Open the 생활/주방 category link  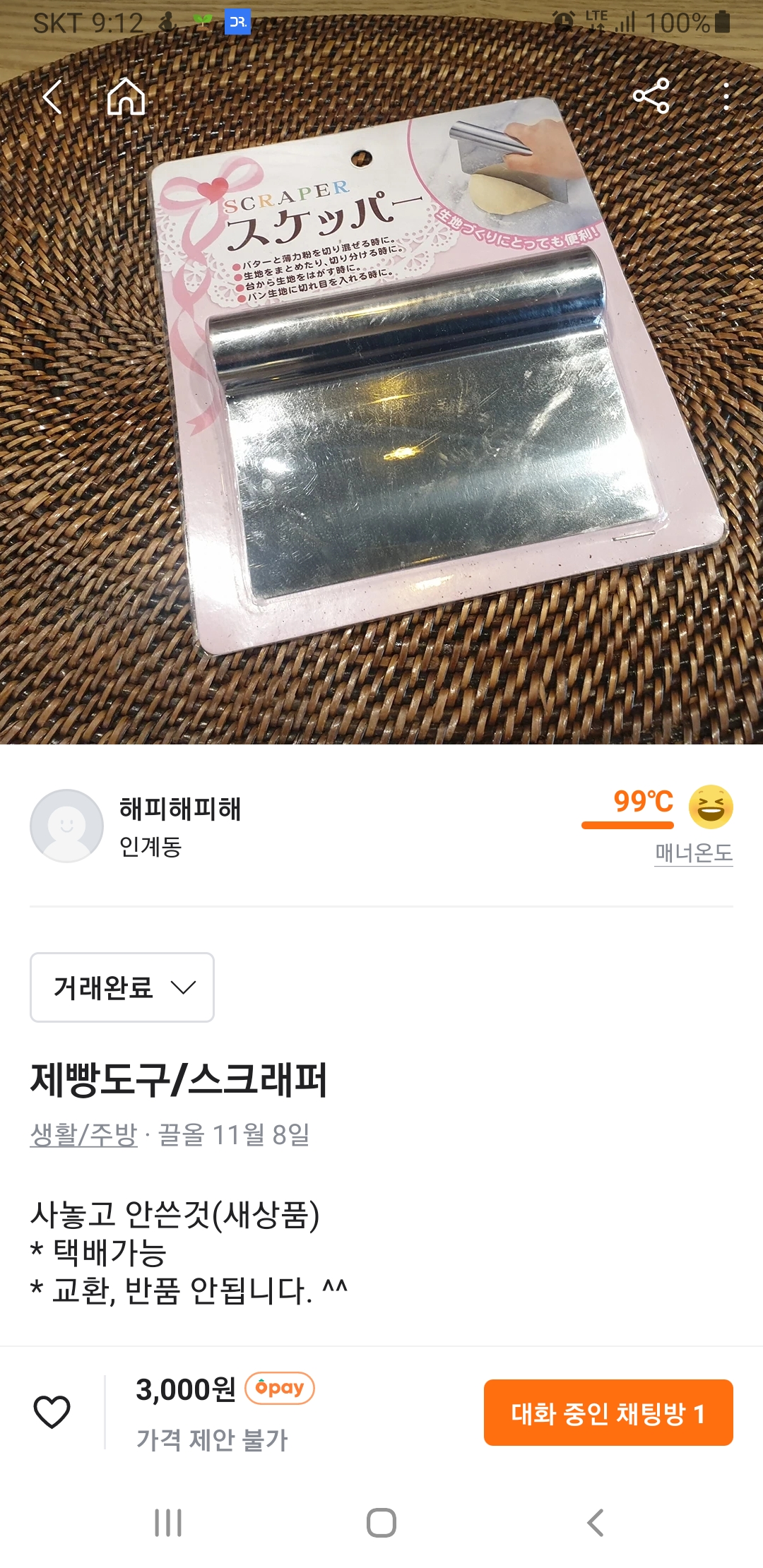click(x=83, y=1134)
